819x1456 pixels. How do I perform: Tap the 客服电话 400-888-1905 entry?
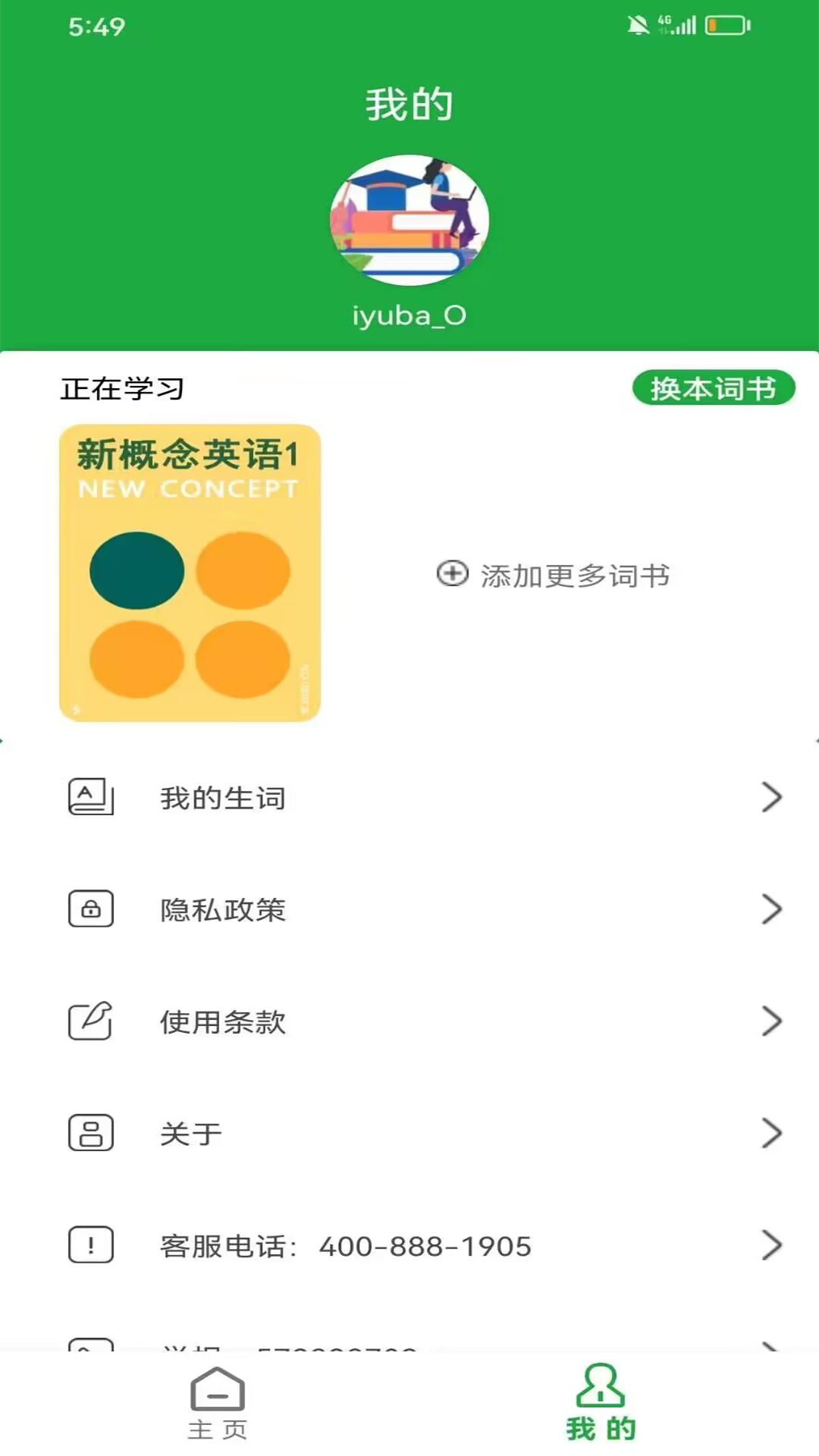pos(345,1245)
